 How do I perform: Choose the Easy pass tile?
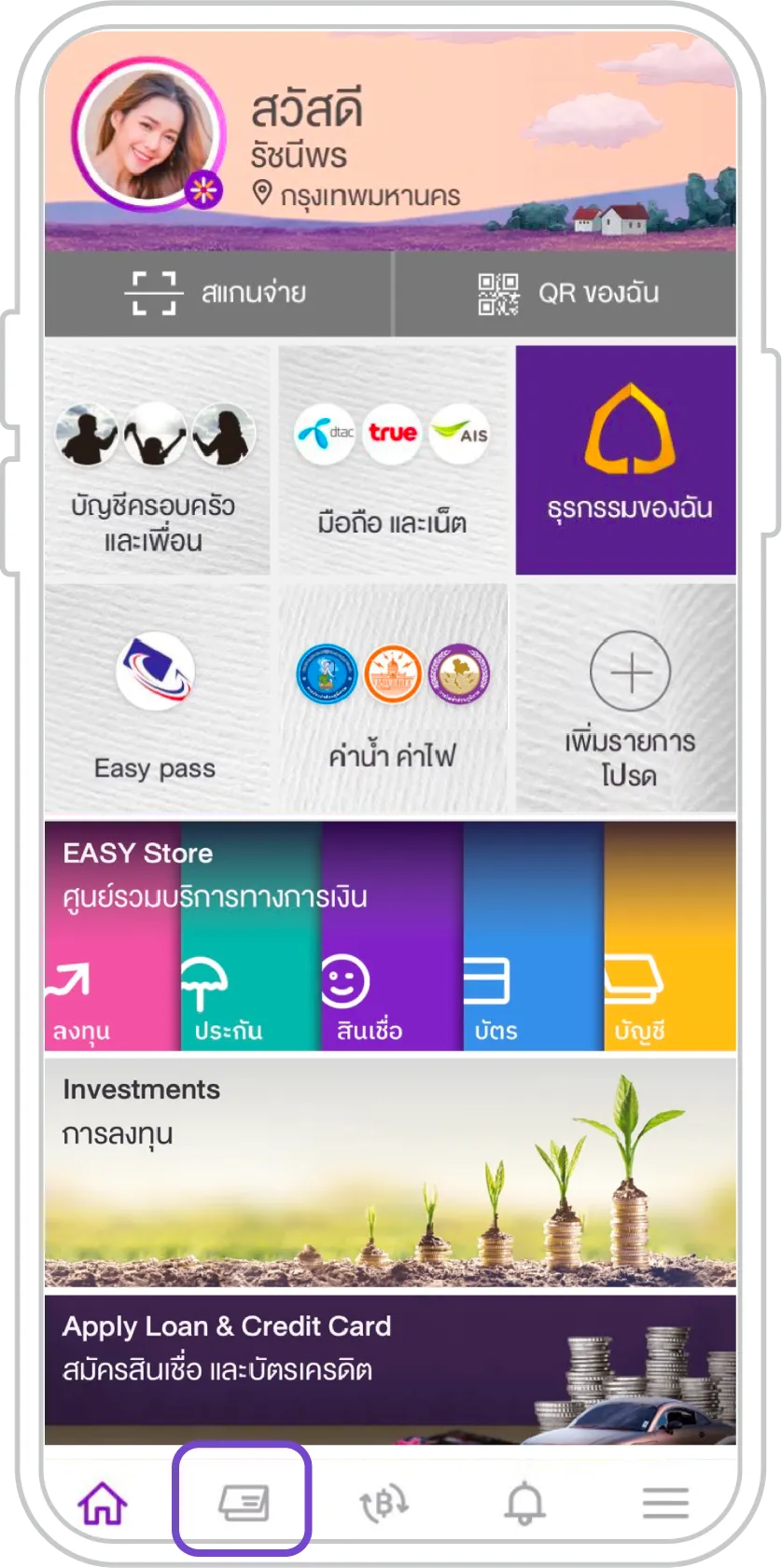[155, 700]
